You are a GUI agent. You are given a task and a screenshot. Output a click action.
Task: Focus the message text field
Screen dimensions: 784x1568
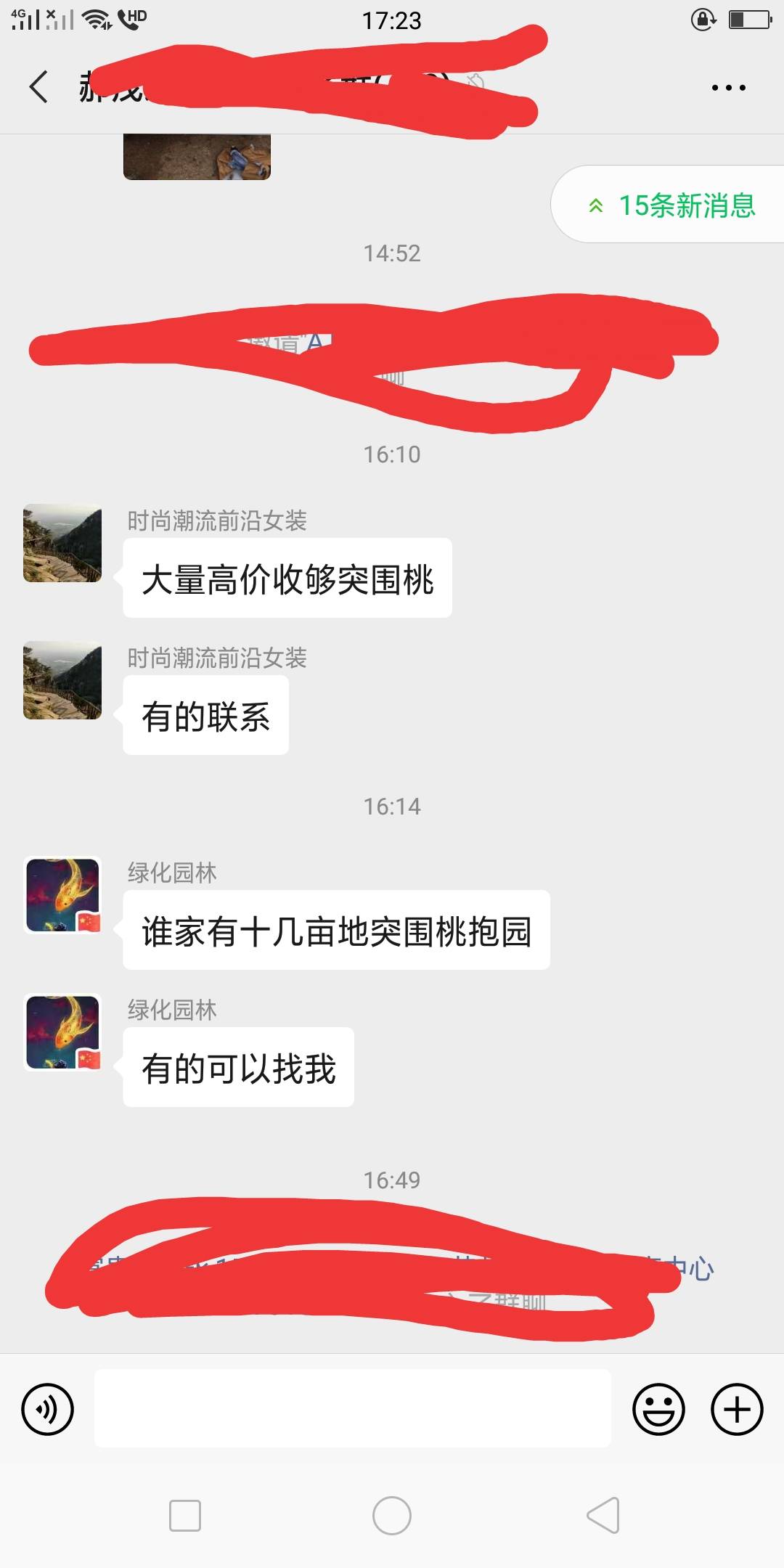(x=353, y=1408)
